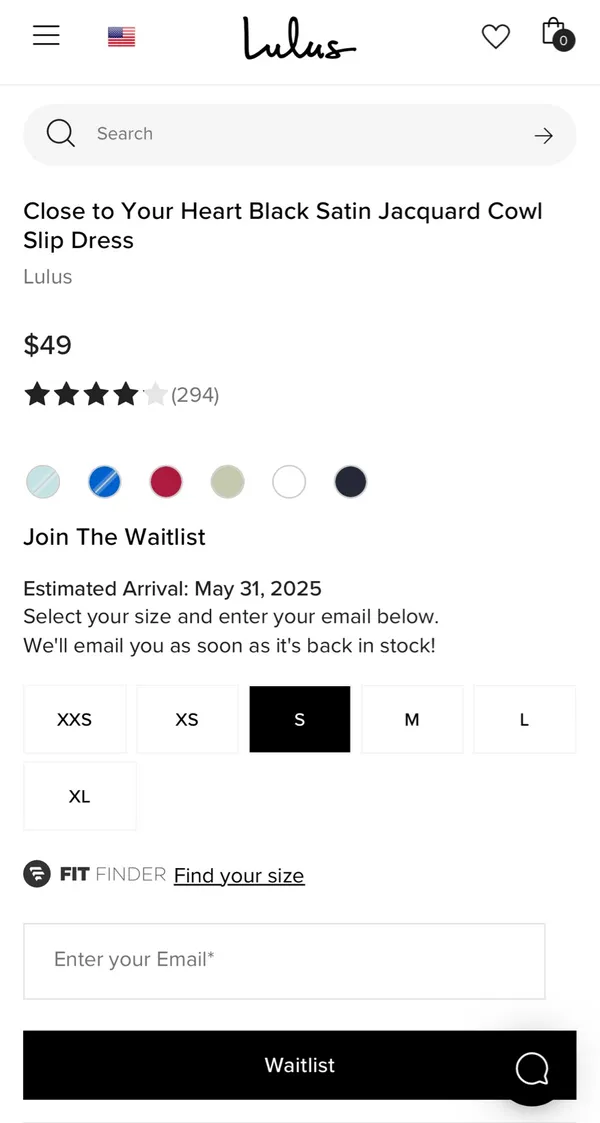This screenshot has width=600, height=1123.
Task: Choose size M
Action: pyautogui.click(x=412, y=719)
